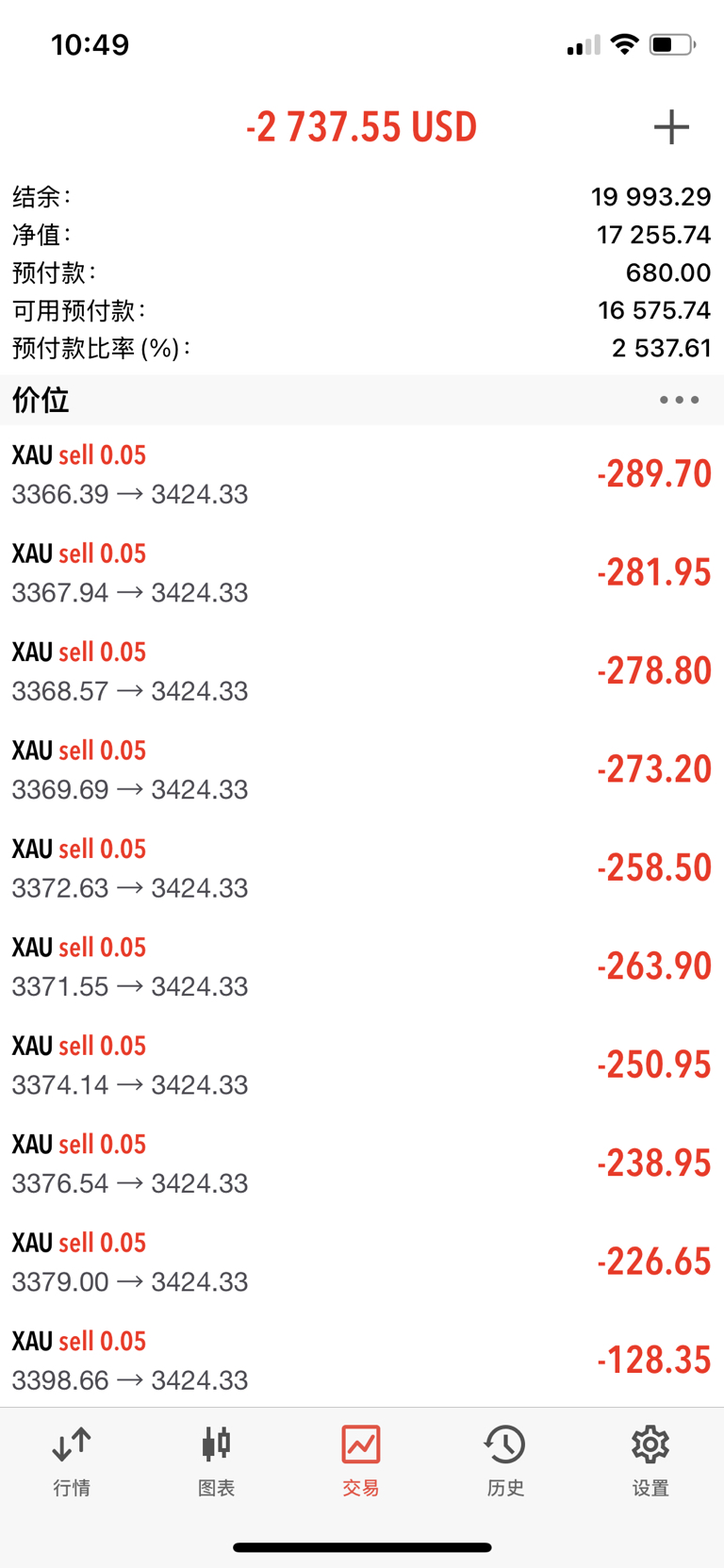This screenshot has height=1568, width=724.
Task: Tap the plus icon for new order
Action: click(671, 127)
